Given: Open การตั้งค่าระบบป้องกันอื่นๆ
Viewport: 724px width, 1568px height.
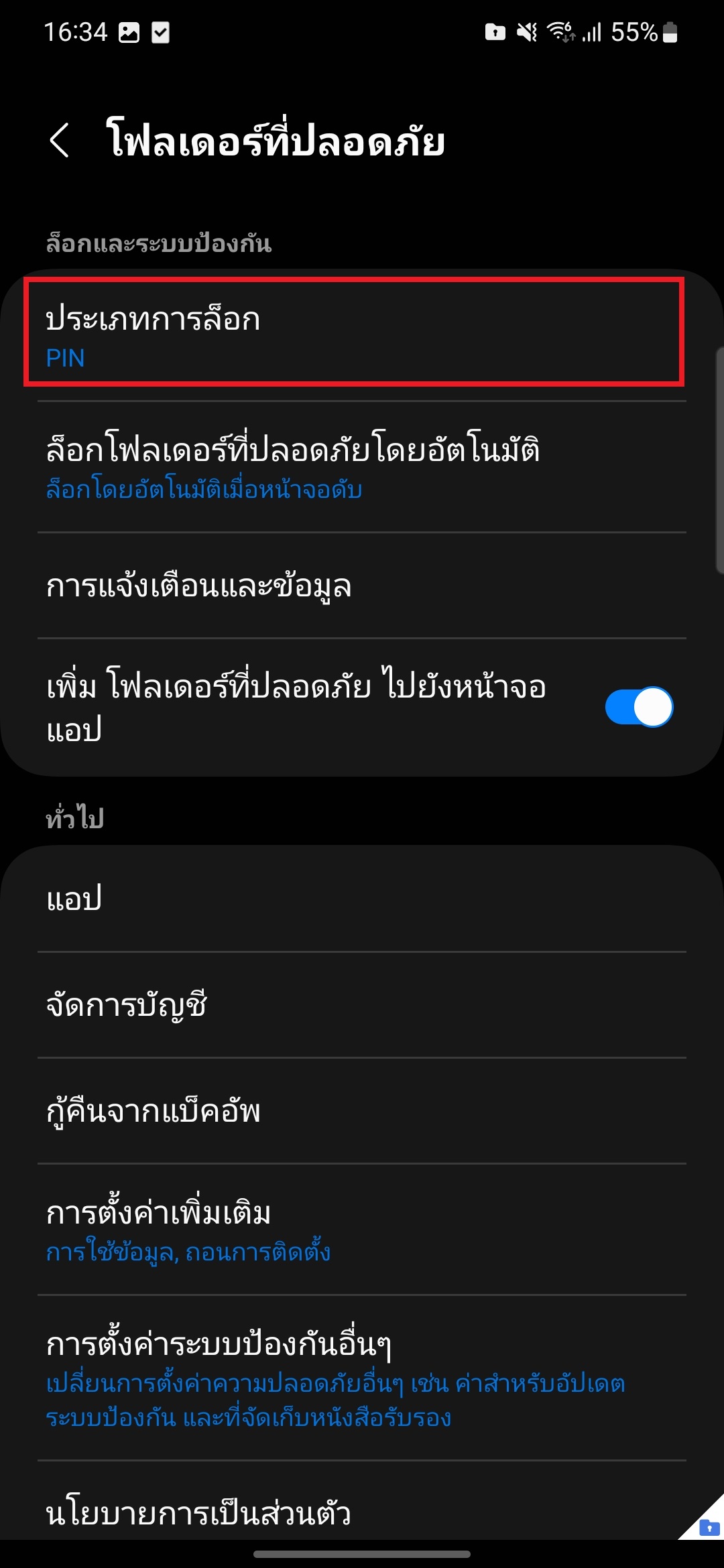Looking at the screenshot, I should 354,1378.
